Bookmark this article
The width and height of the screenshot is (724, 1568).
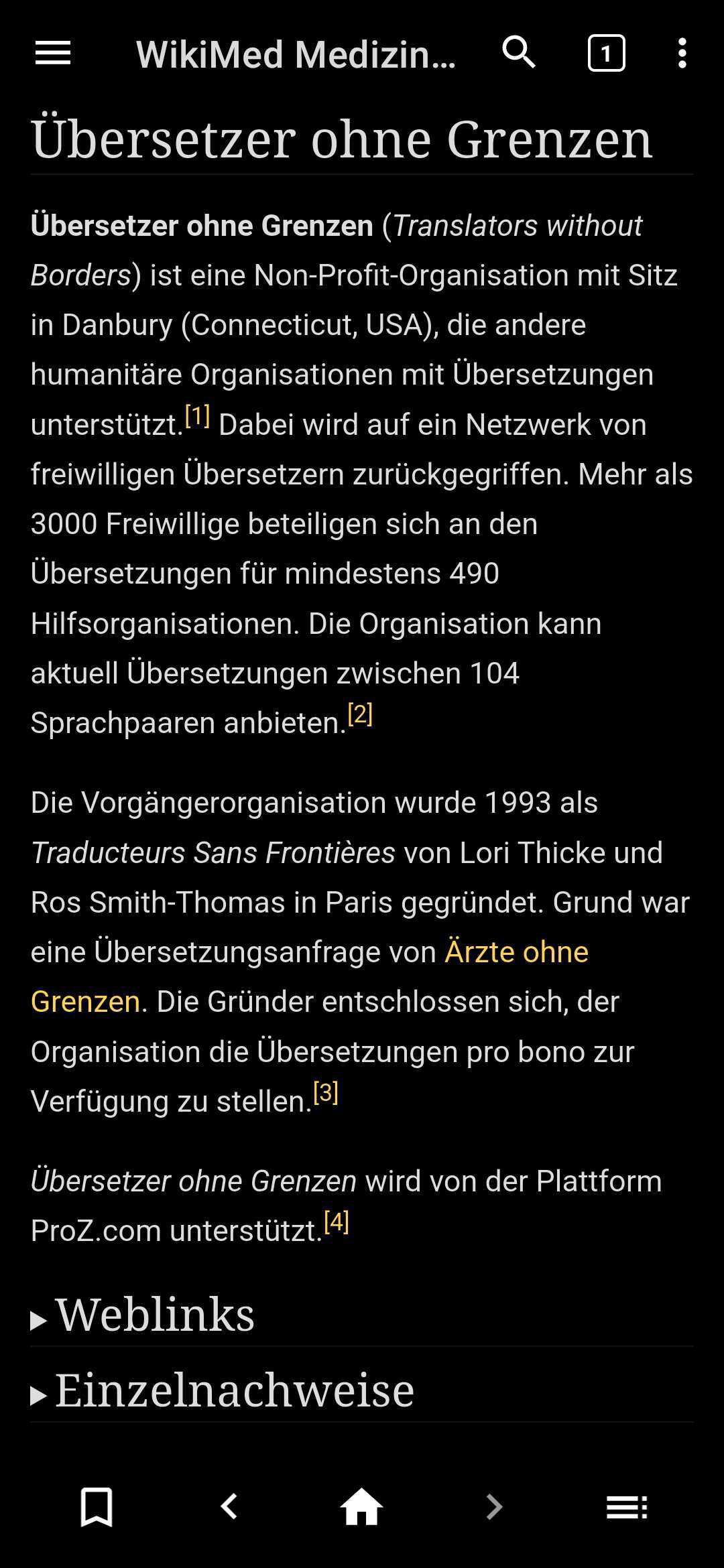pyautogui.click(x=97, y=1508)
